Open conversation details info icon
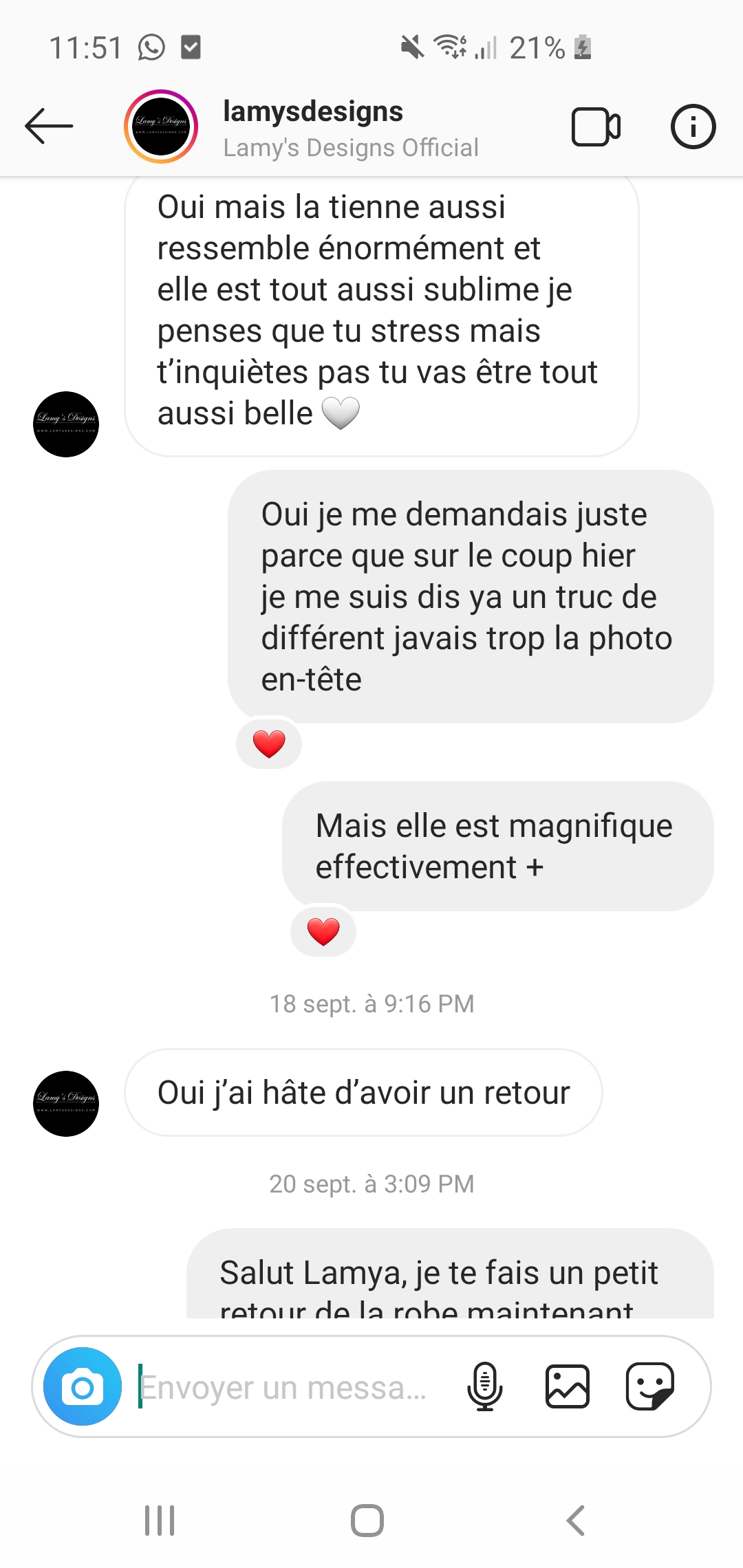The image size is (743, 1568). point(693,127)
